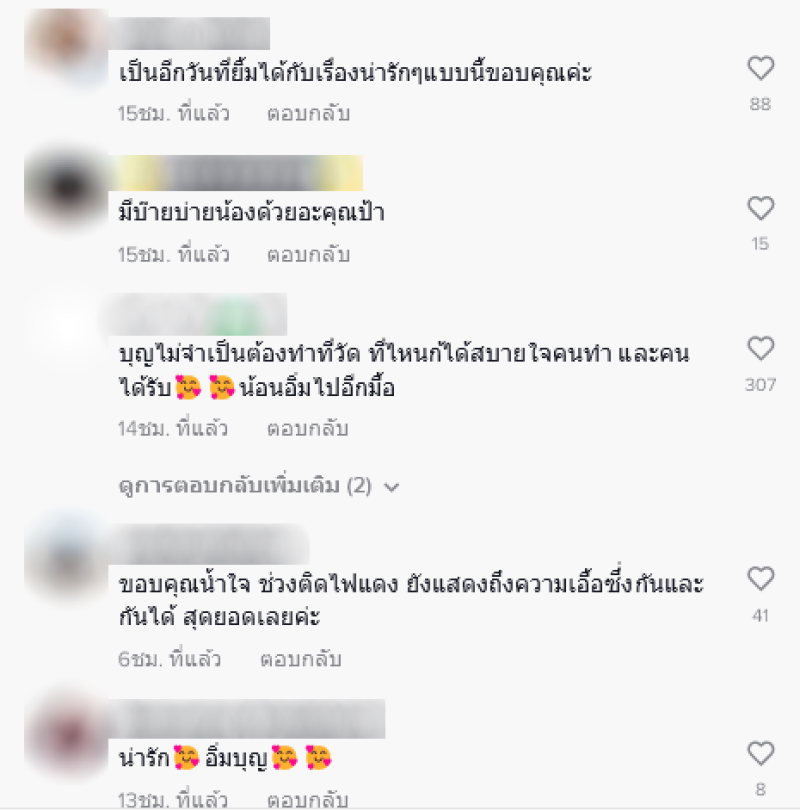Like the comment with 41 likes
Screen dimensions: 800x811
(761, 579)
